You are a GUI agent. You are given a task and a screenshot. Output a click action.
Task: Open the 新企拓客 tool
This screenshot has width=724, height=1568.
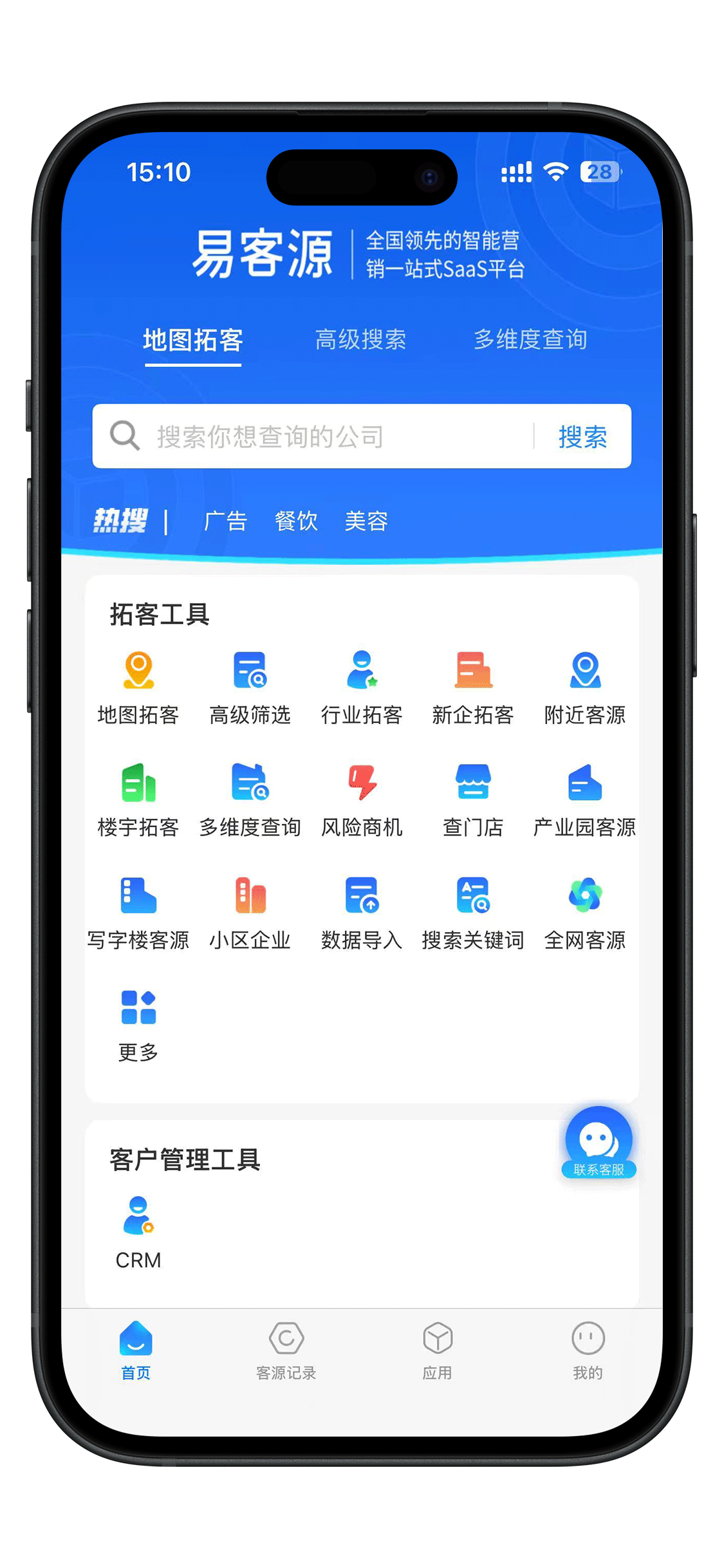click(x=473, y=686)
